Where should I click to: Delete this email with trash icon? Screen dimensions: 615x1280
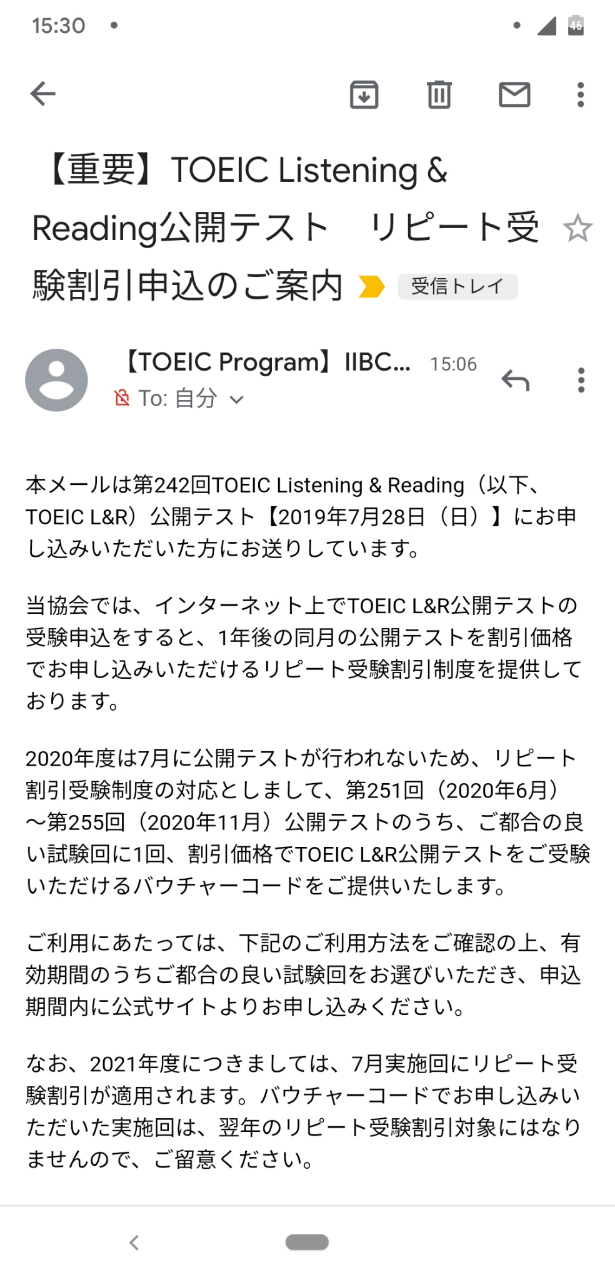439,94
